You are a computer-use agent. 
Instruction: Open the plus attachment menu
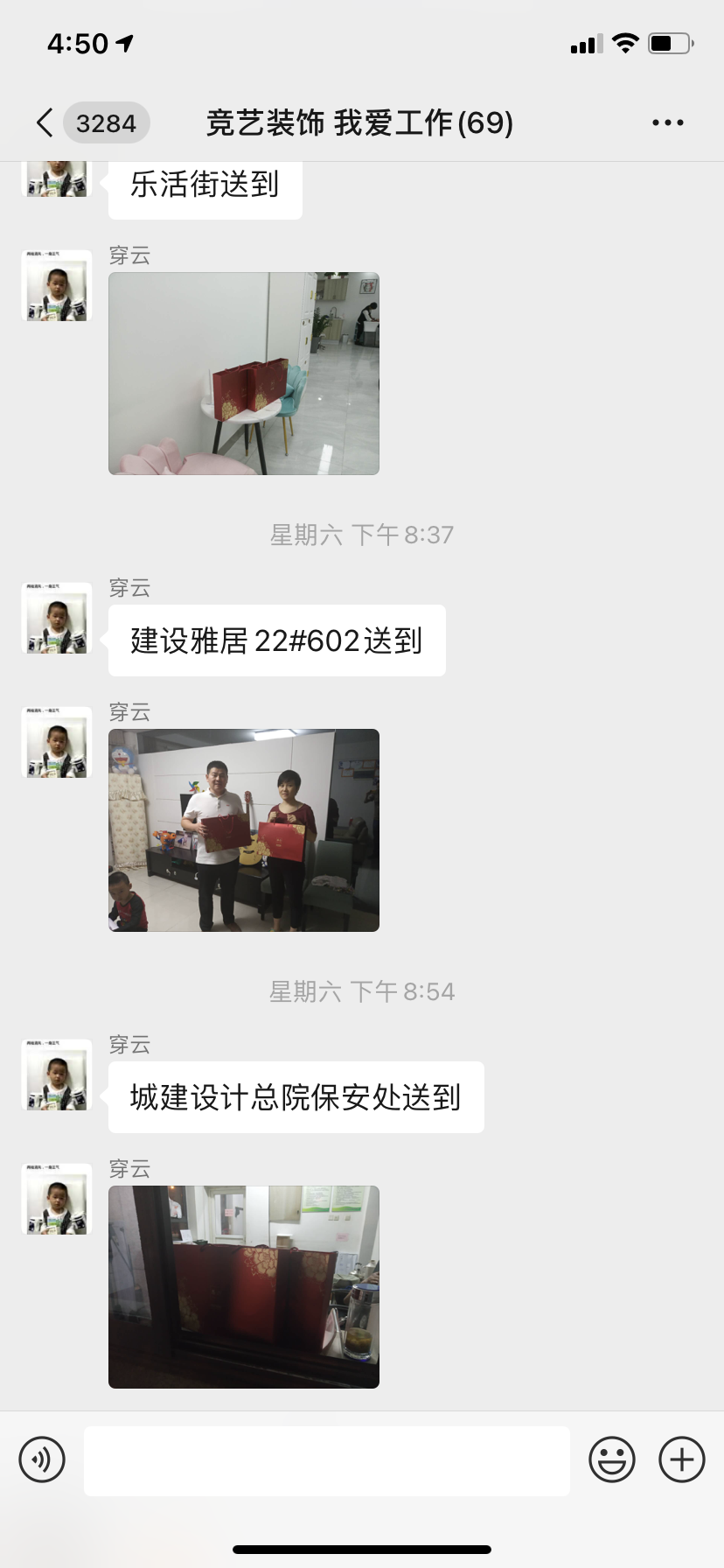681,1459
